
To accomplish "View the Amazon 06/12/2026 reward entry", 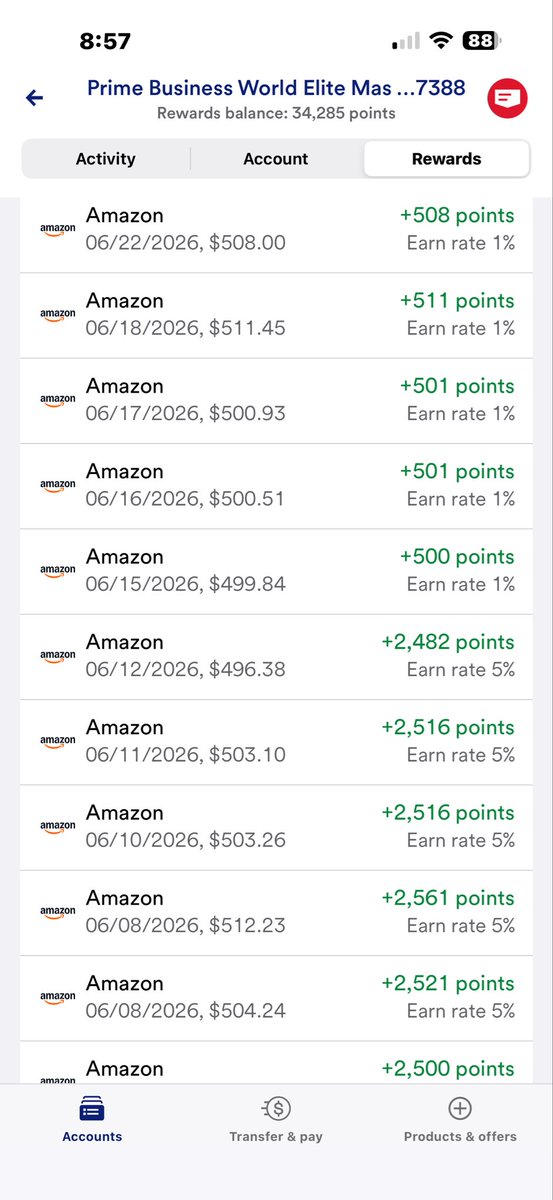I will click(276, 657).
